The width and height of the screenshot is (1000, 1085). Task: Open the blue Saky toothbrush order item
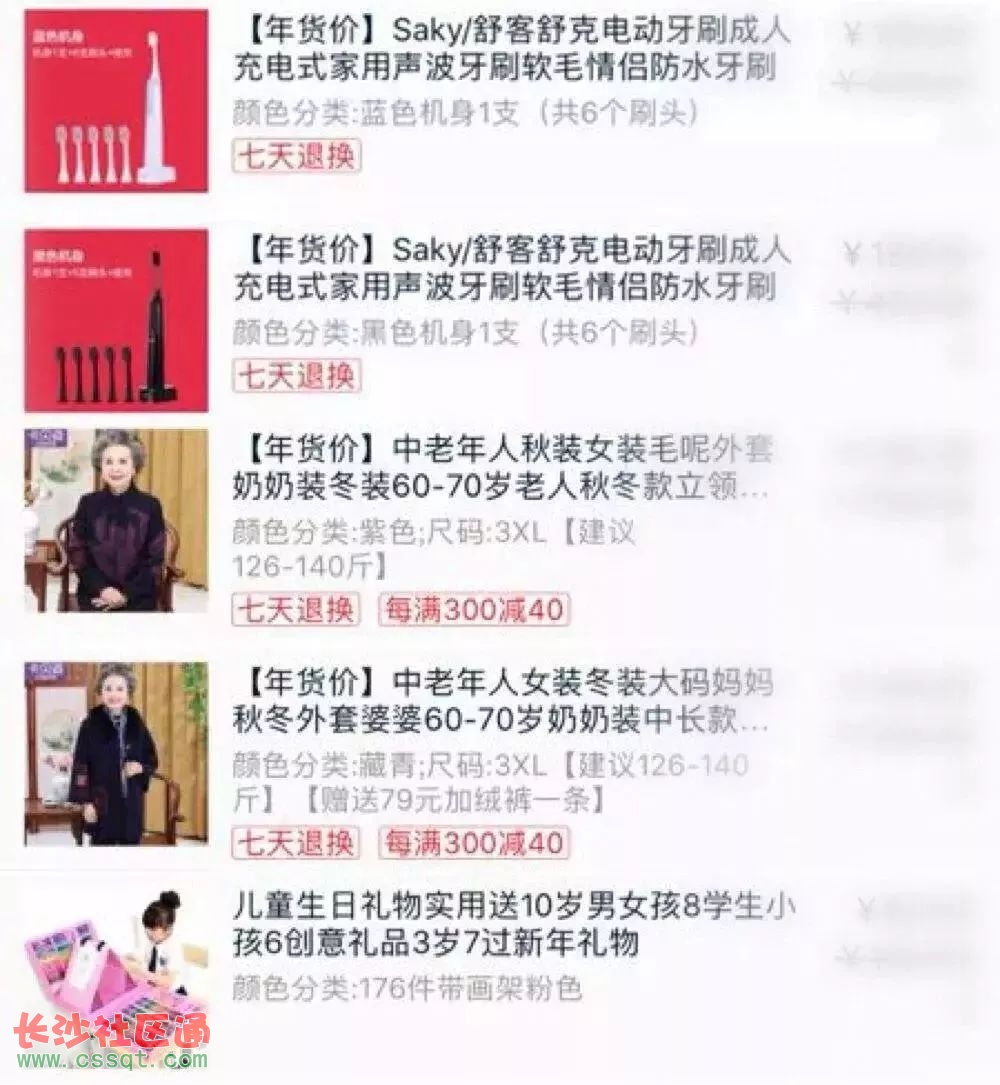click(510, 49)
